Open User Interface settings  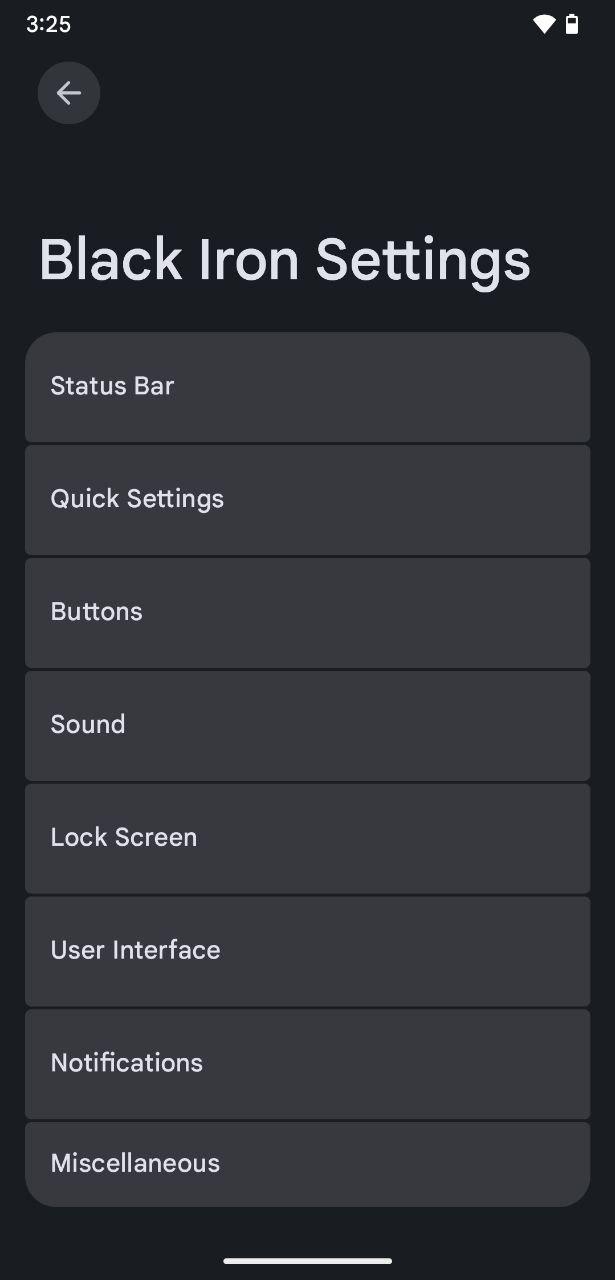(307, 952)
